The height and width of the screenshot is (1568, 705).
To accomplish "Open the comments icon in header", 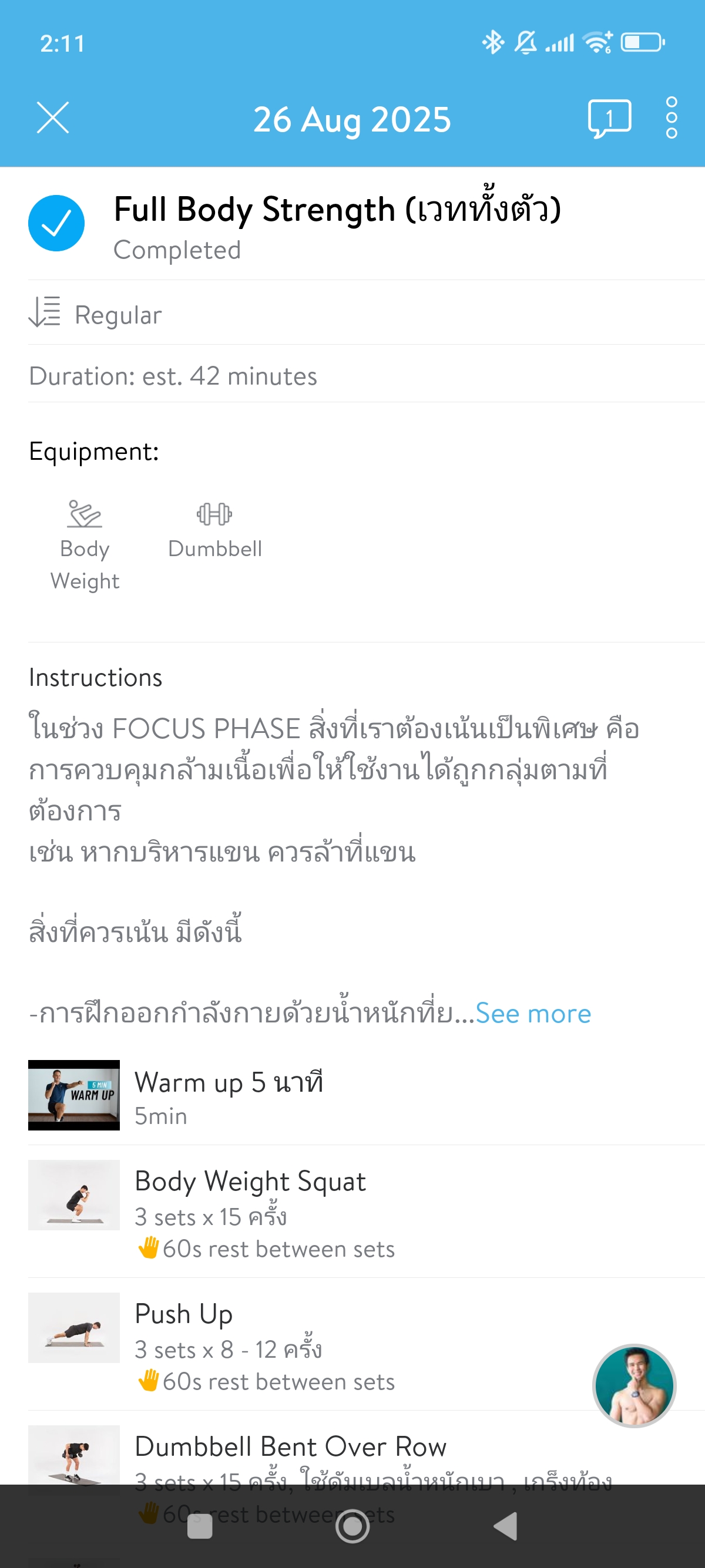I will point(609,118).
